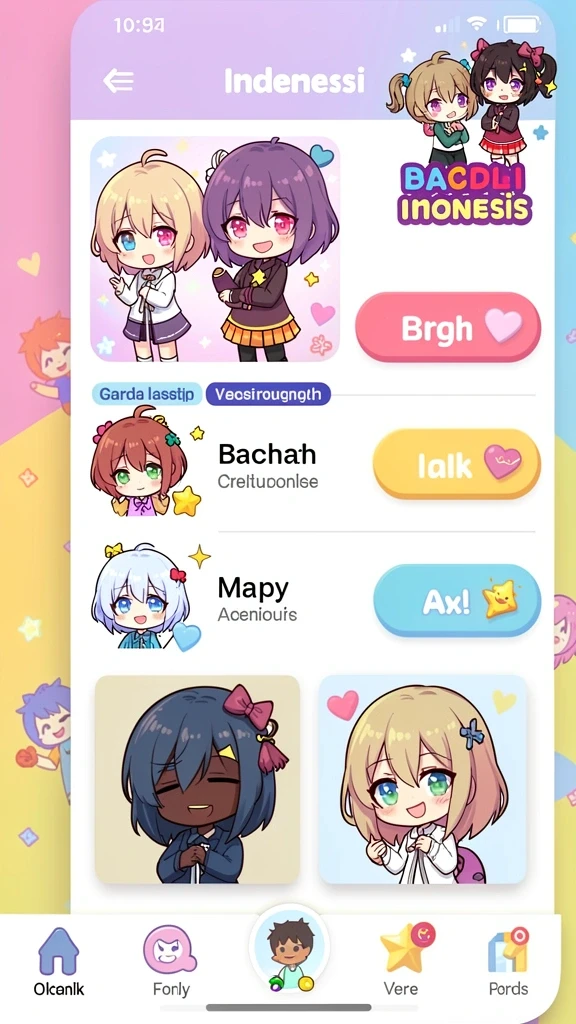Screen dimensions: 576x1024
Task: Open the dark-haired girl with bow card
Action: click(197, 780)
